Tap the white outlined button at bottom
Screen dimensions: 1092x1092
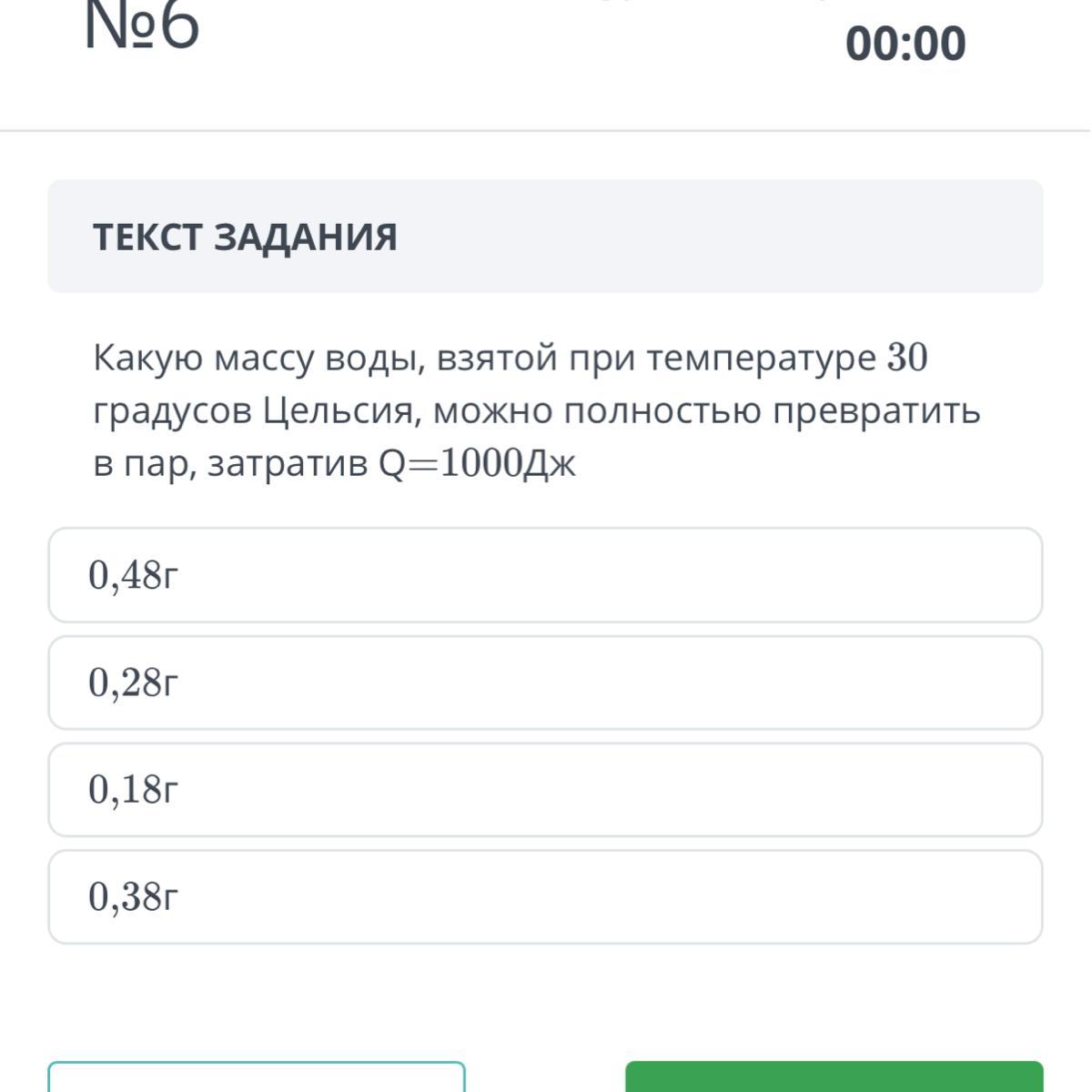pyautogui.click(x=257, y=1079)
